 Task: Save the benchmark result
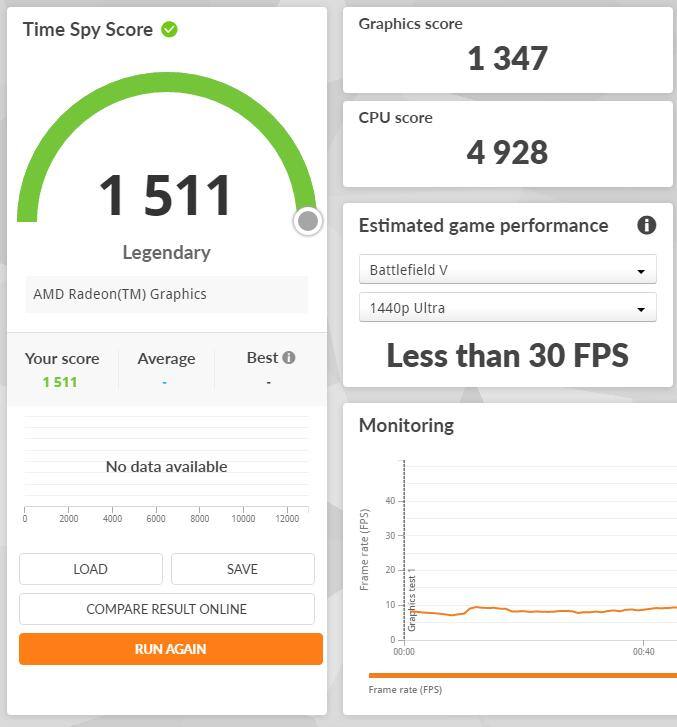[x=242, y=569]
